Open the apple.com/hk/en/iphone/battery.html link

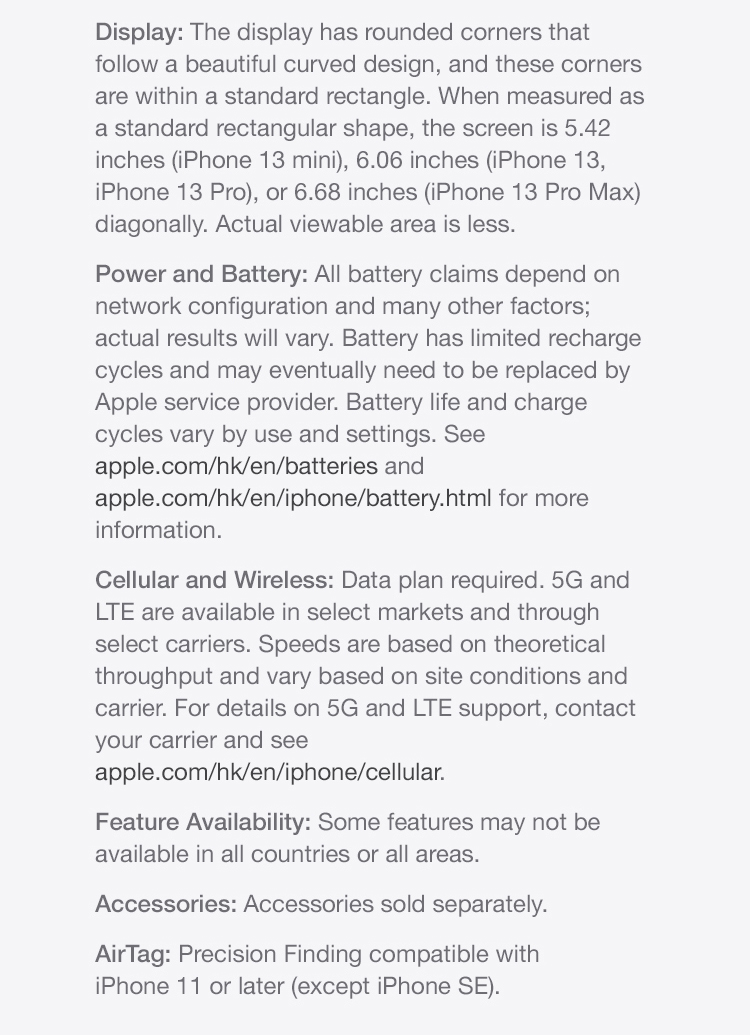(293, 498)
